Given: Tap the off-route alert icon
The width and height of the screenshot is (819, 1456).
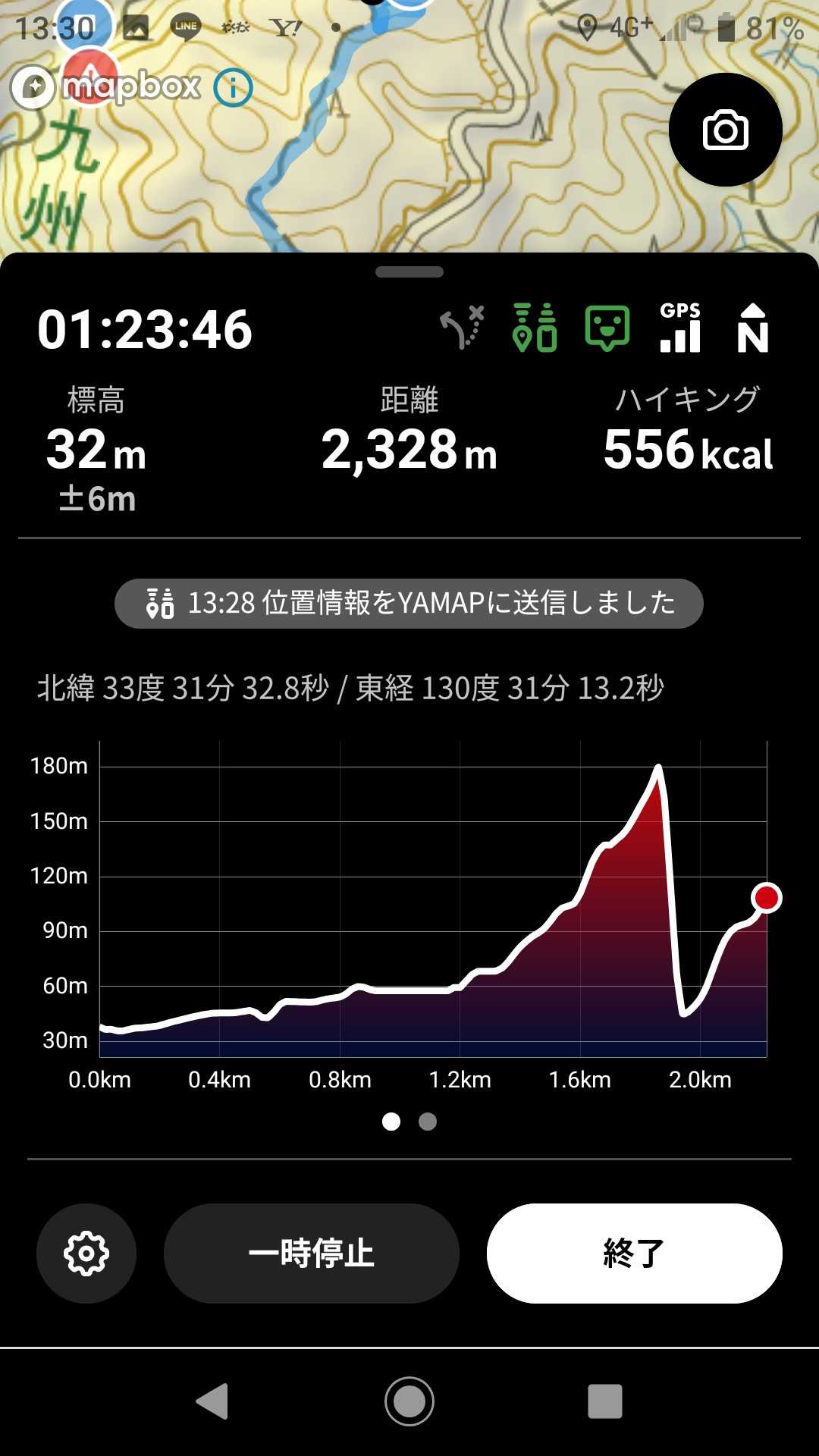Looking at the screenshot, I should tap(462, 328).
